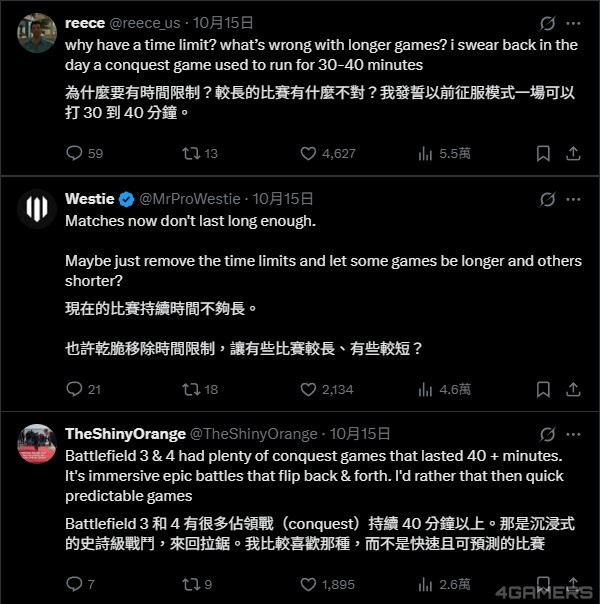This screenshot has width=600, height=604.
Task: Like Westie's tweet
Action: pyautogui.click(x=309, y=389)
